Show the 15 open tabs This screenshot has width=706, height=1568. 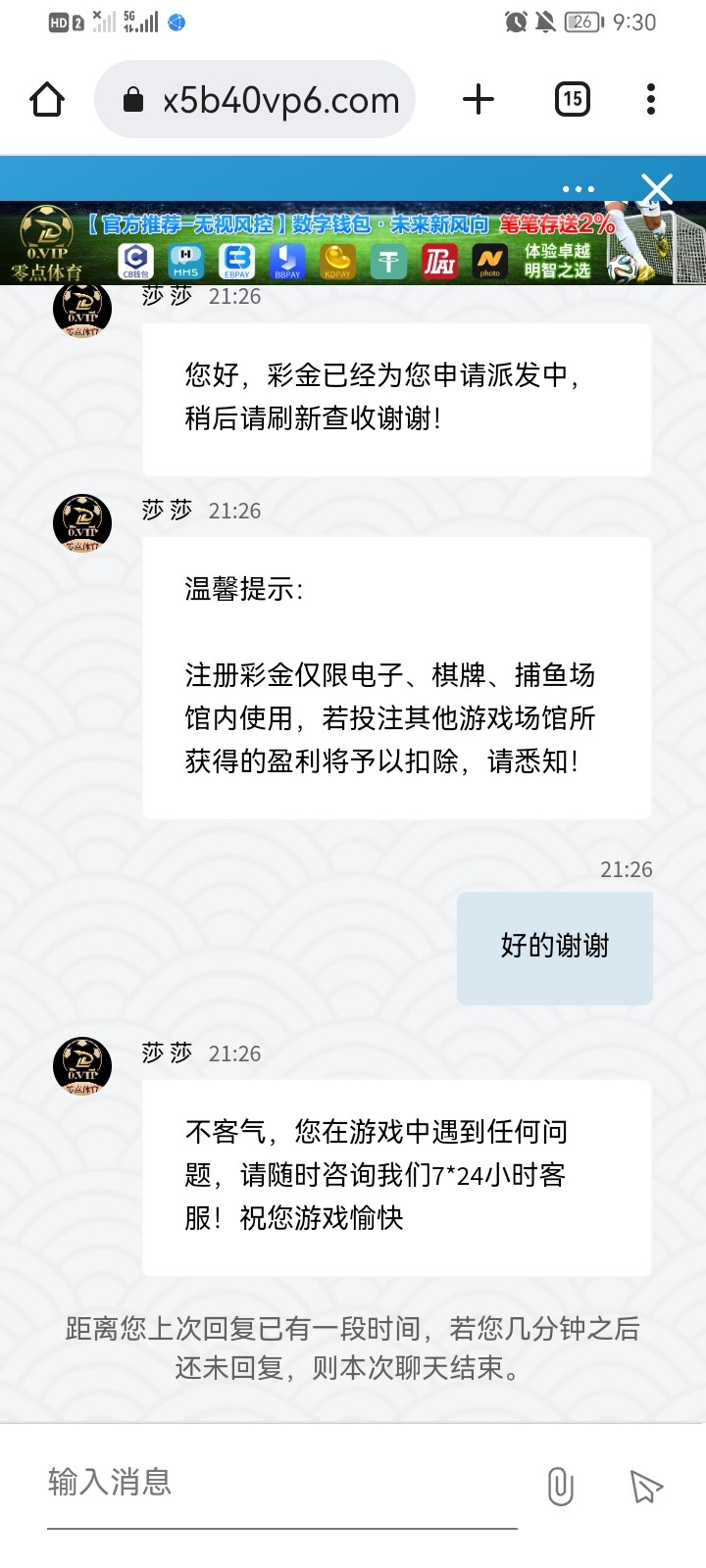(573, 100)
